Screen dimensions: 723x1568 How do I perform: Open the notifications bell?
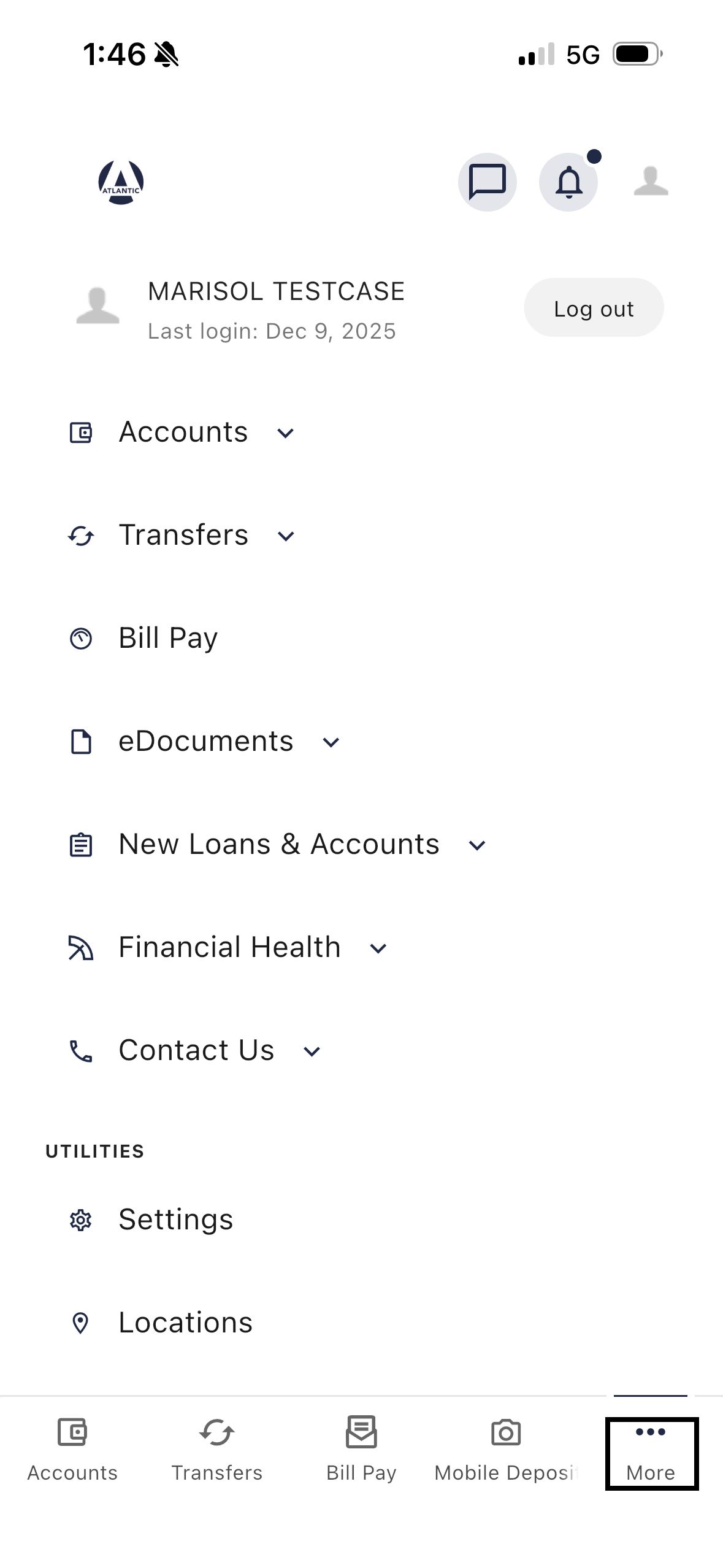point(568,182)
